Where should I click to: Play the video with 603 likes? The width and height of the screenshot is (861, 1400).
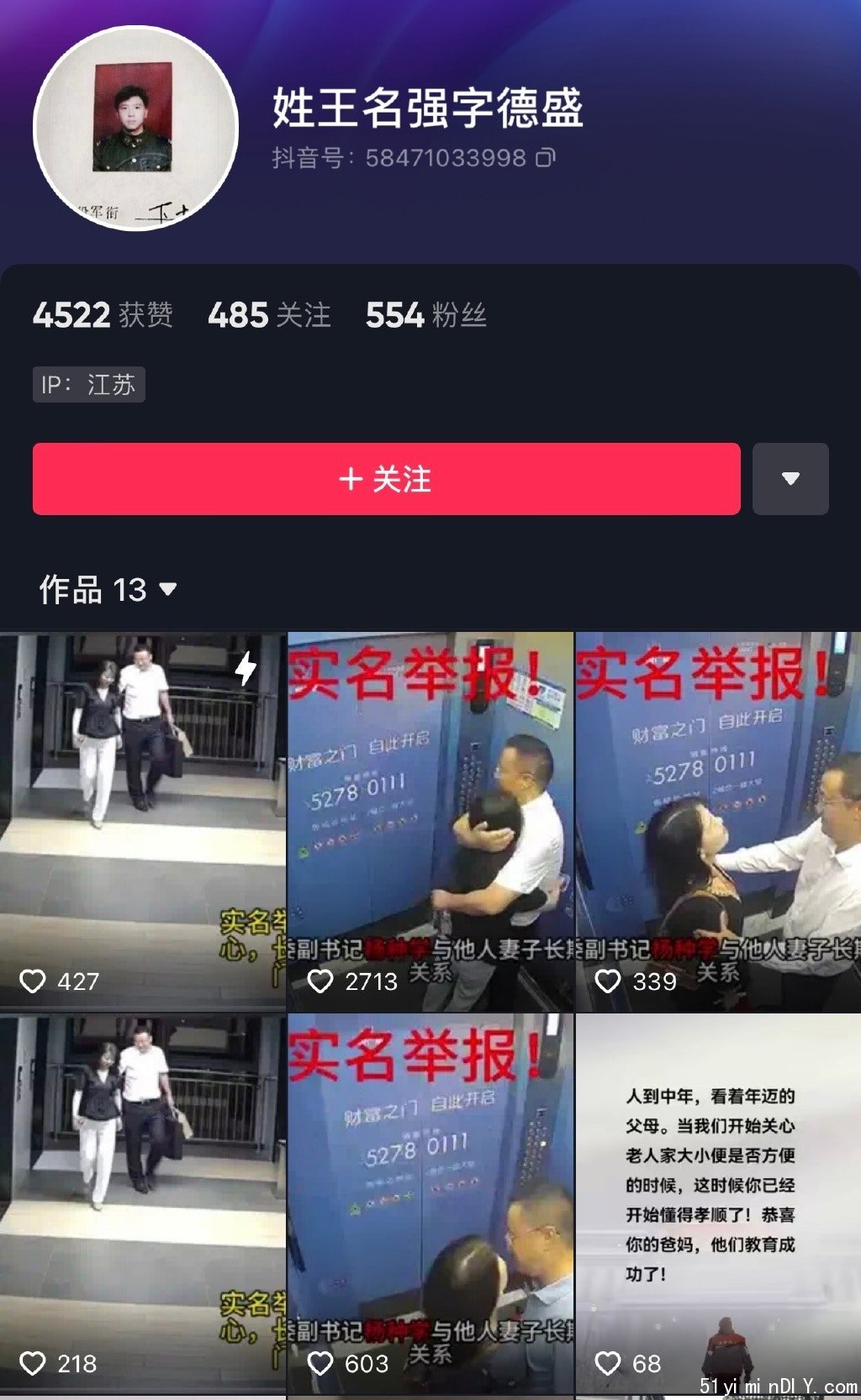pos(430,1202)
